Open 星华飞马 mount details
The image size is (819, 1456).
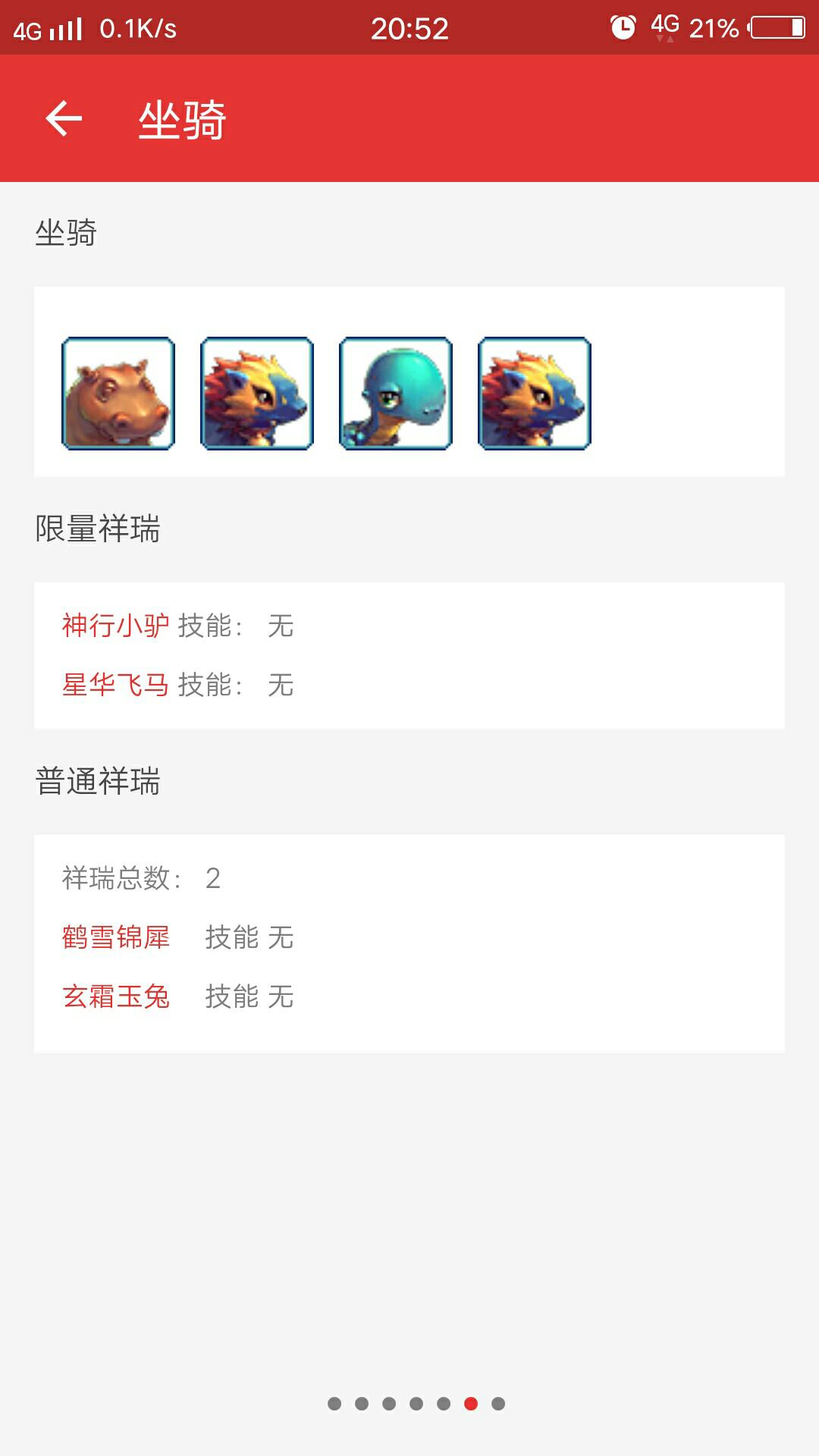(115, 685)
